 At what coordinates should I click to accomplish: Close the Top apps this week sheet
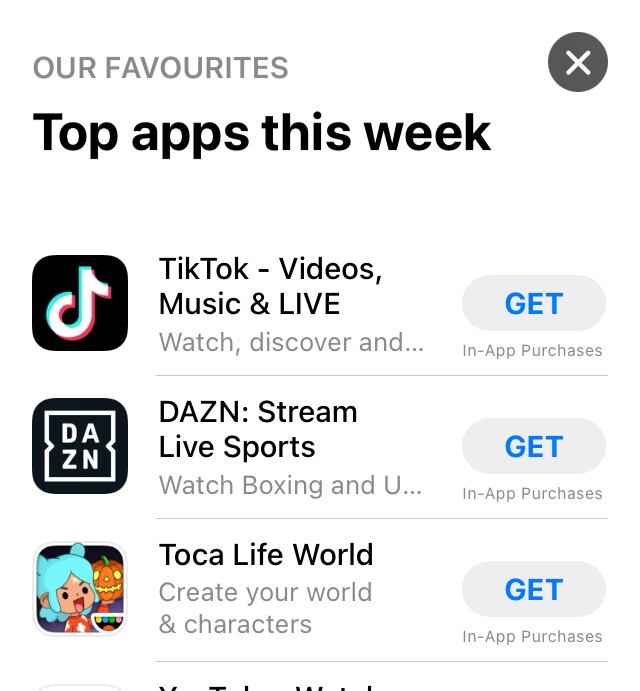578,63
